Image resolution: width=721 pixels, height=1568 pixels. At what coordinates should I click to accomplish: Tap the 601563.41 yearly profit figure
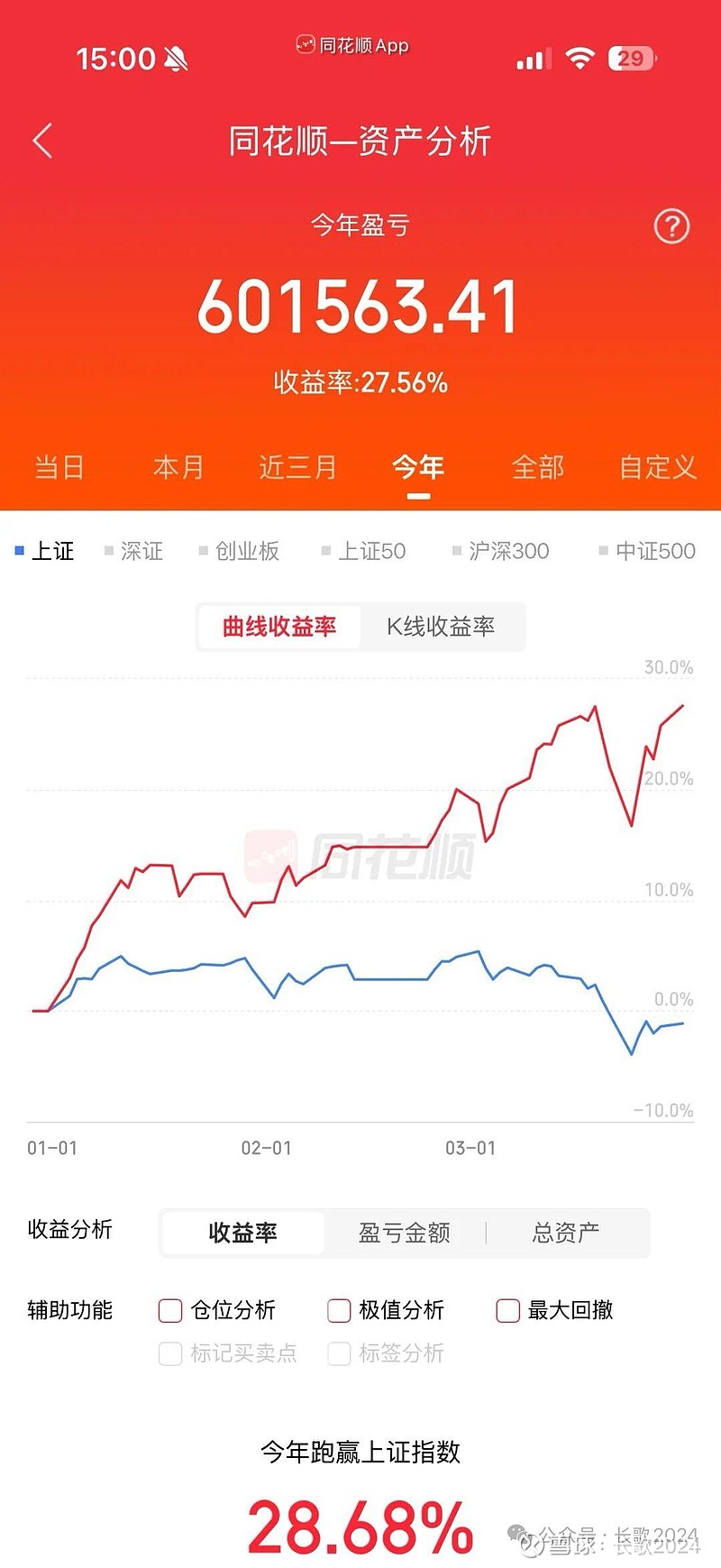[360, 307]
